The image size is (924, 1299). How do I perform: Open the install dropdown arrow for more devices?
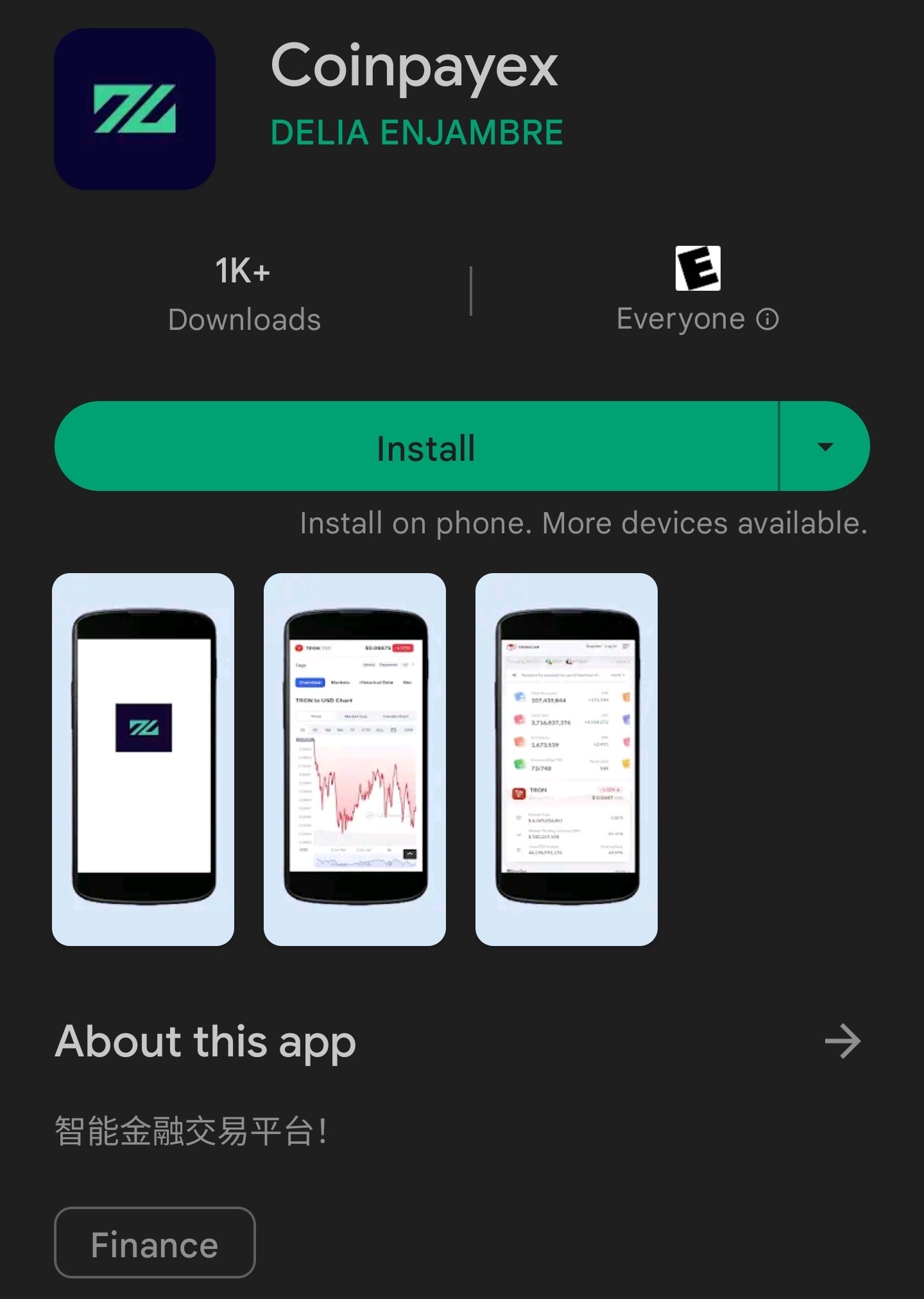tap(825, 447)
